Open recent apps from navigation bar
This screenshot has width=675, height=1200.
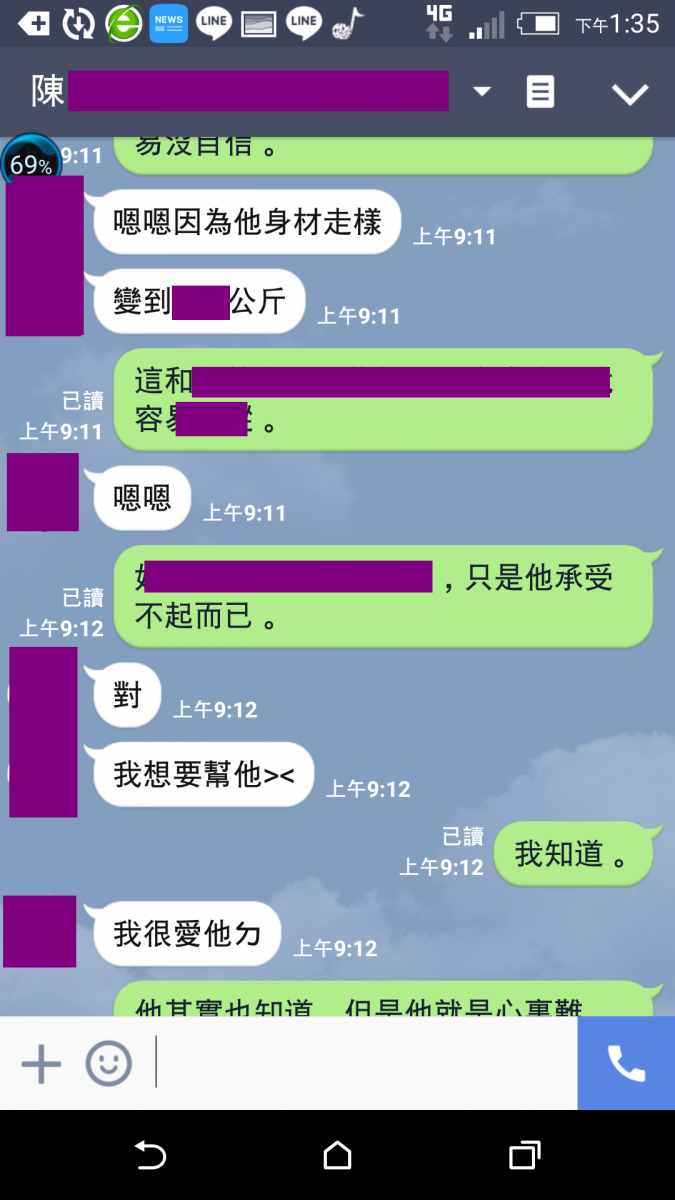click(524, 1156)
